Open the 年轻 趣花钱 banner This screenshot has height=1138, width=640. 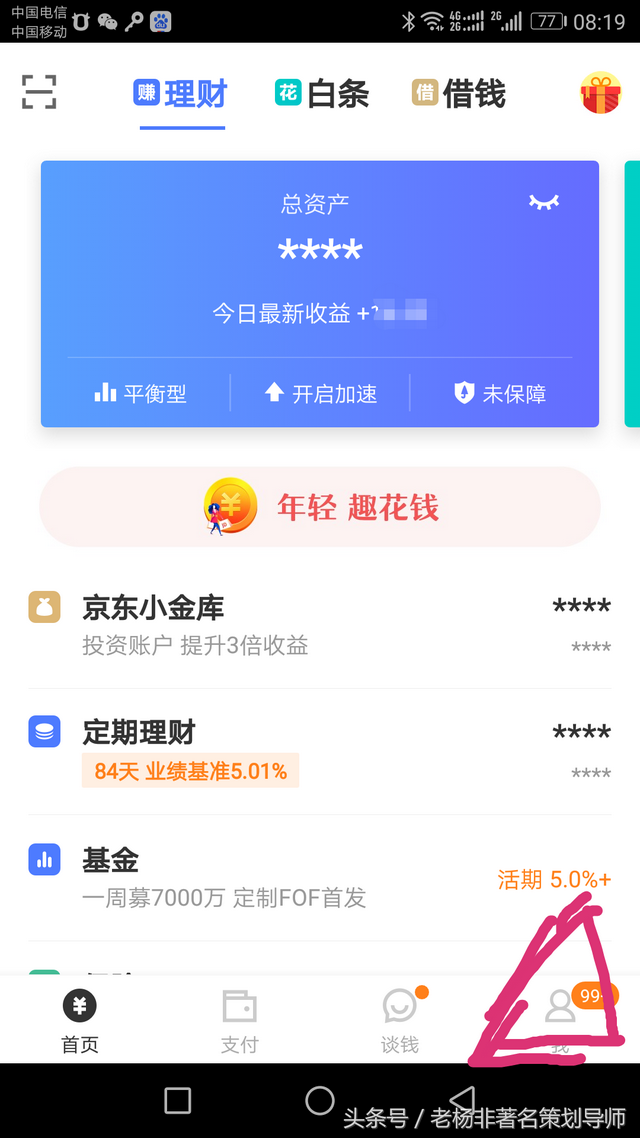point(320,507)
